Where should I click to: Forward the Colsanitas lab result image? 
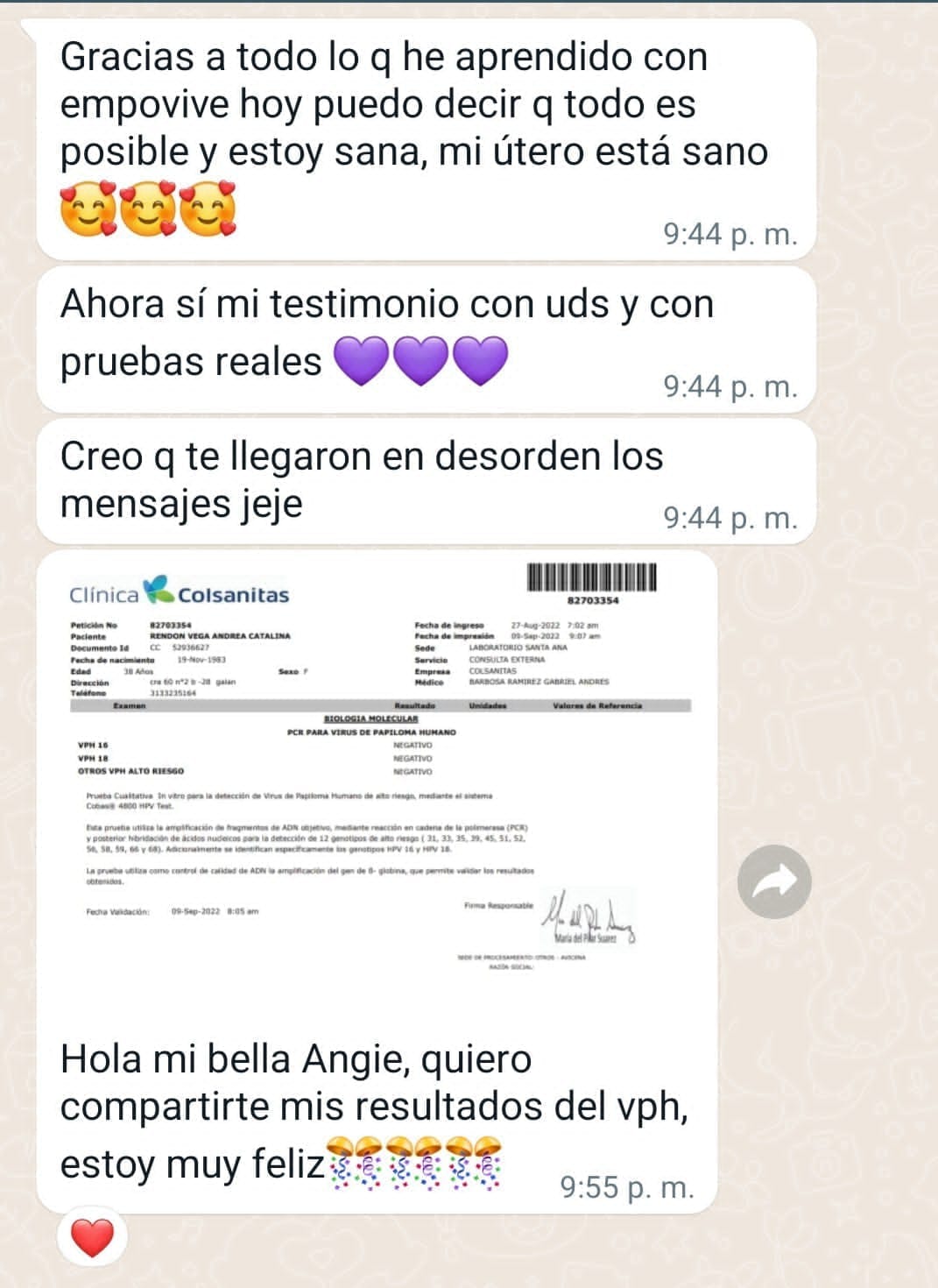[x=774, y=882]
